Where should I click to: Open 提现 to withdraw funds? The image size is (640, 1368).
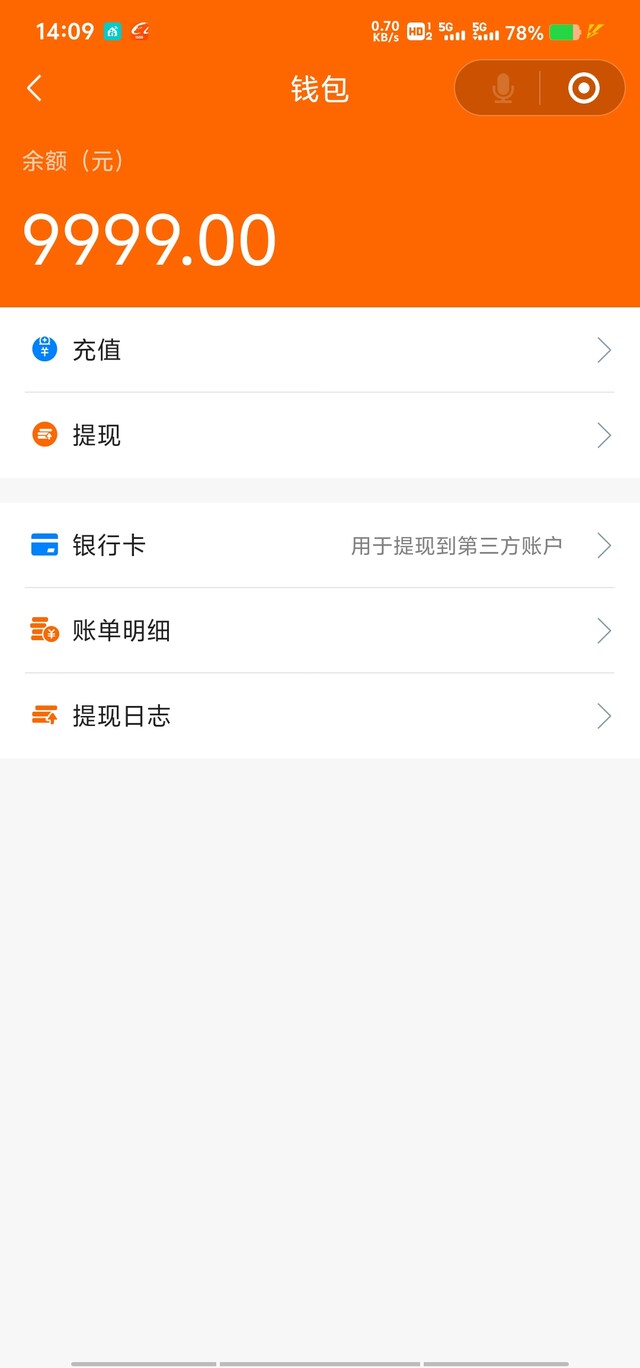pyautogui.click(x=320, y=435)
